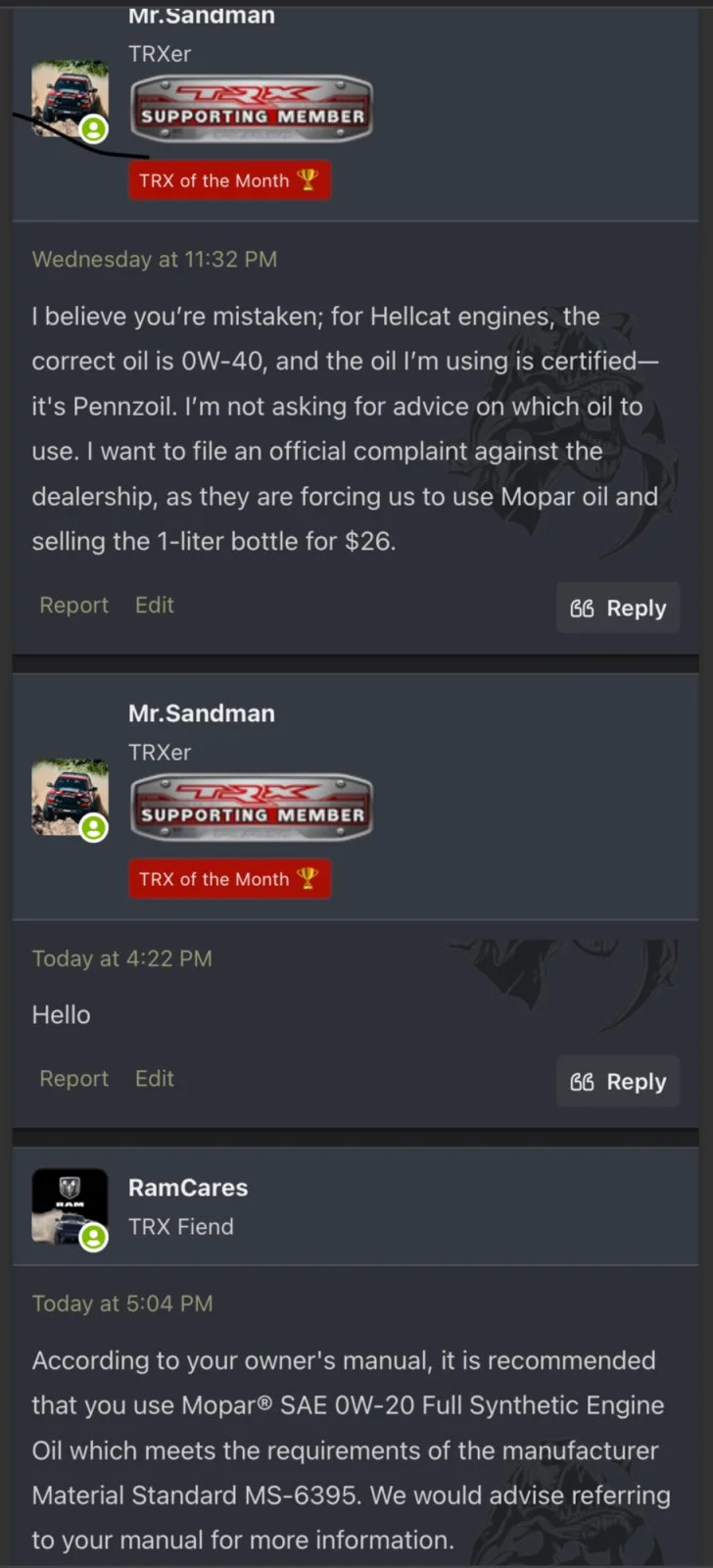This screenshot has height=1568, width=713.
Task: Report the Wednesday 11:32 PM post
Action: pyautogui.click(x=73, y=605)
